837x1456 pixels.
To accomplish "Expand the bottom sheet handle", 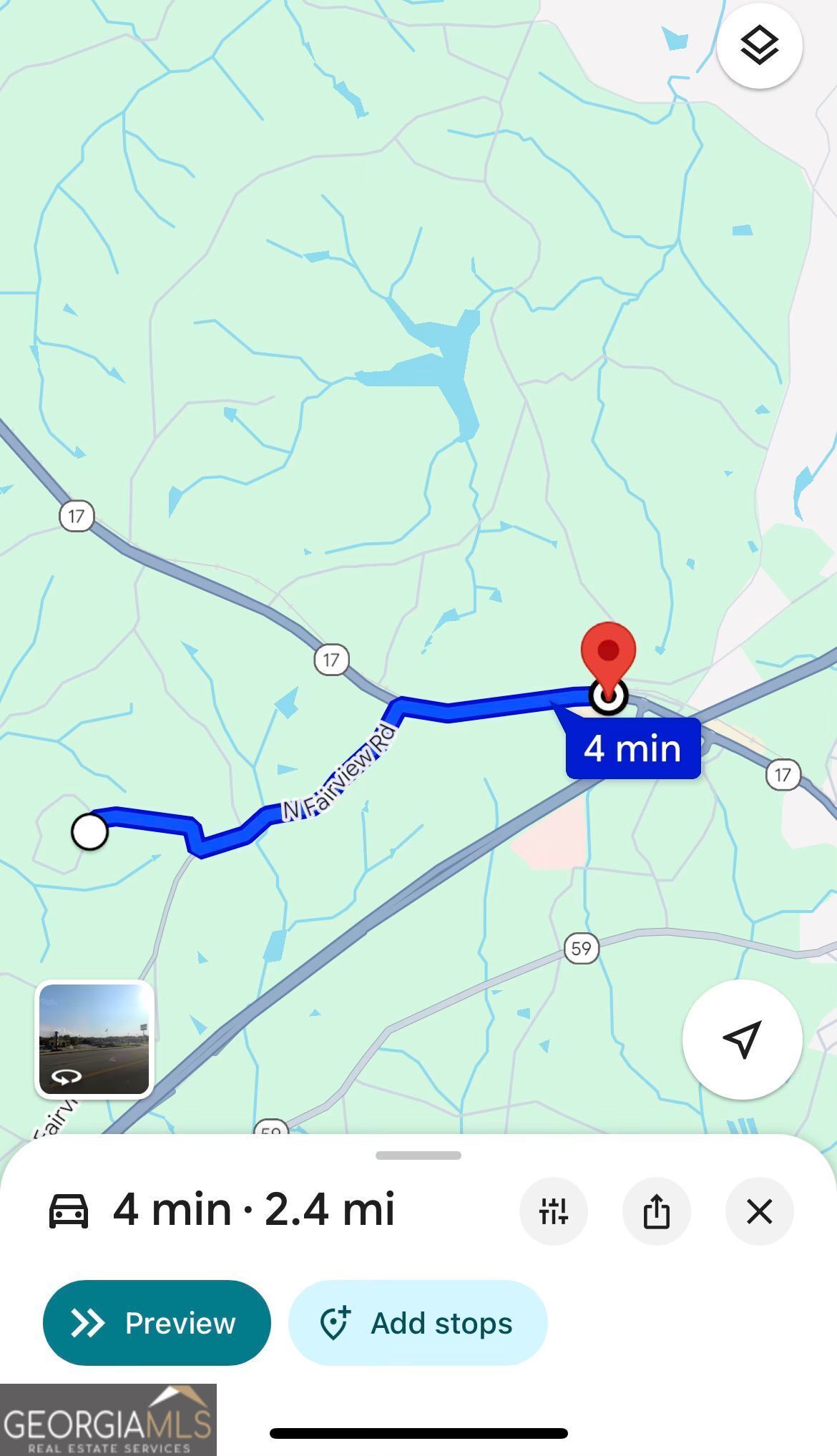I will point(418,1155).
